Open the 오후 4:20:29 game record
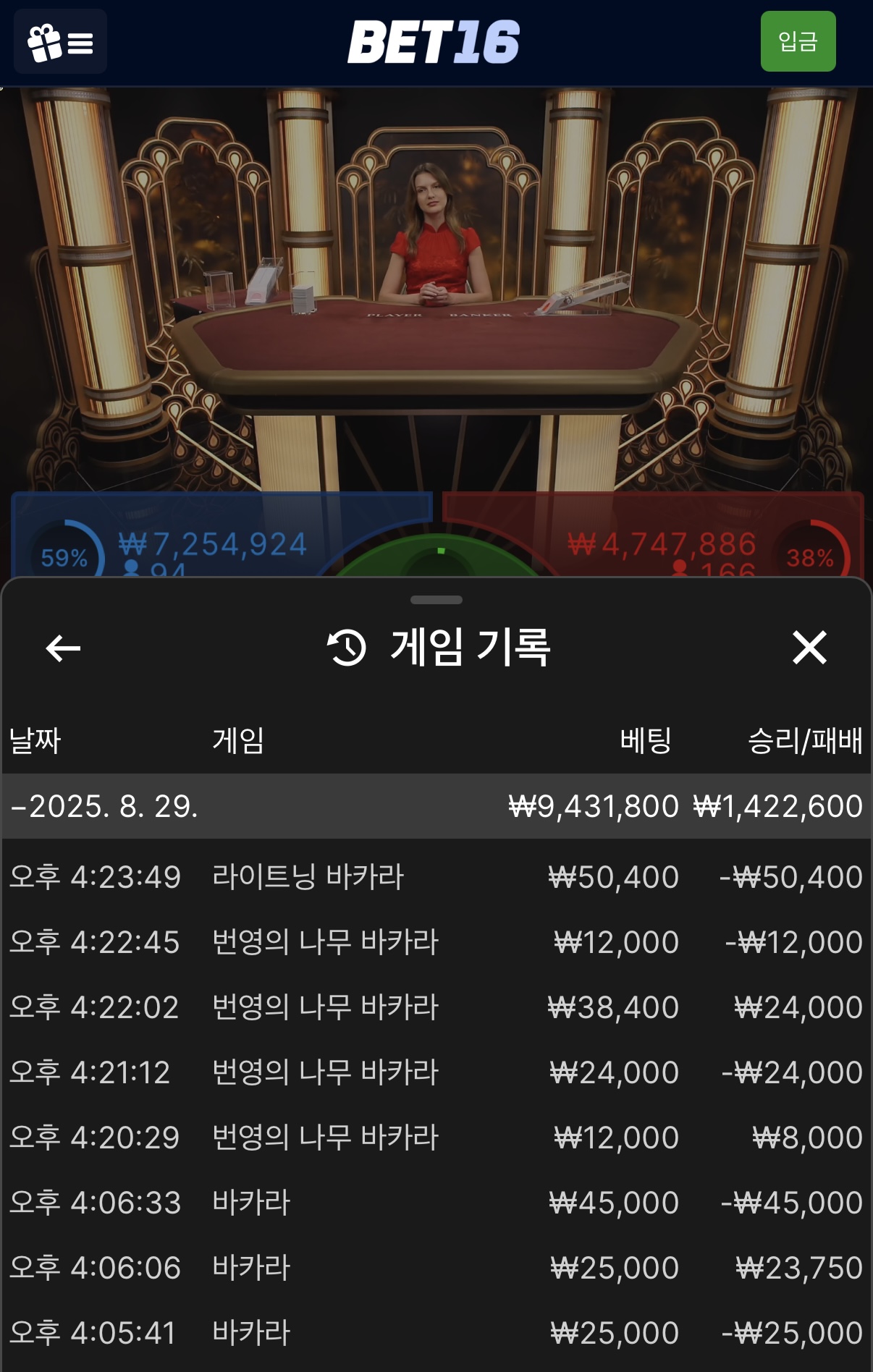The image size is (873, 1372). [436, 1138]
